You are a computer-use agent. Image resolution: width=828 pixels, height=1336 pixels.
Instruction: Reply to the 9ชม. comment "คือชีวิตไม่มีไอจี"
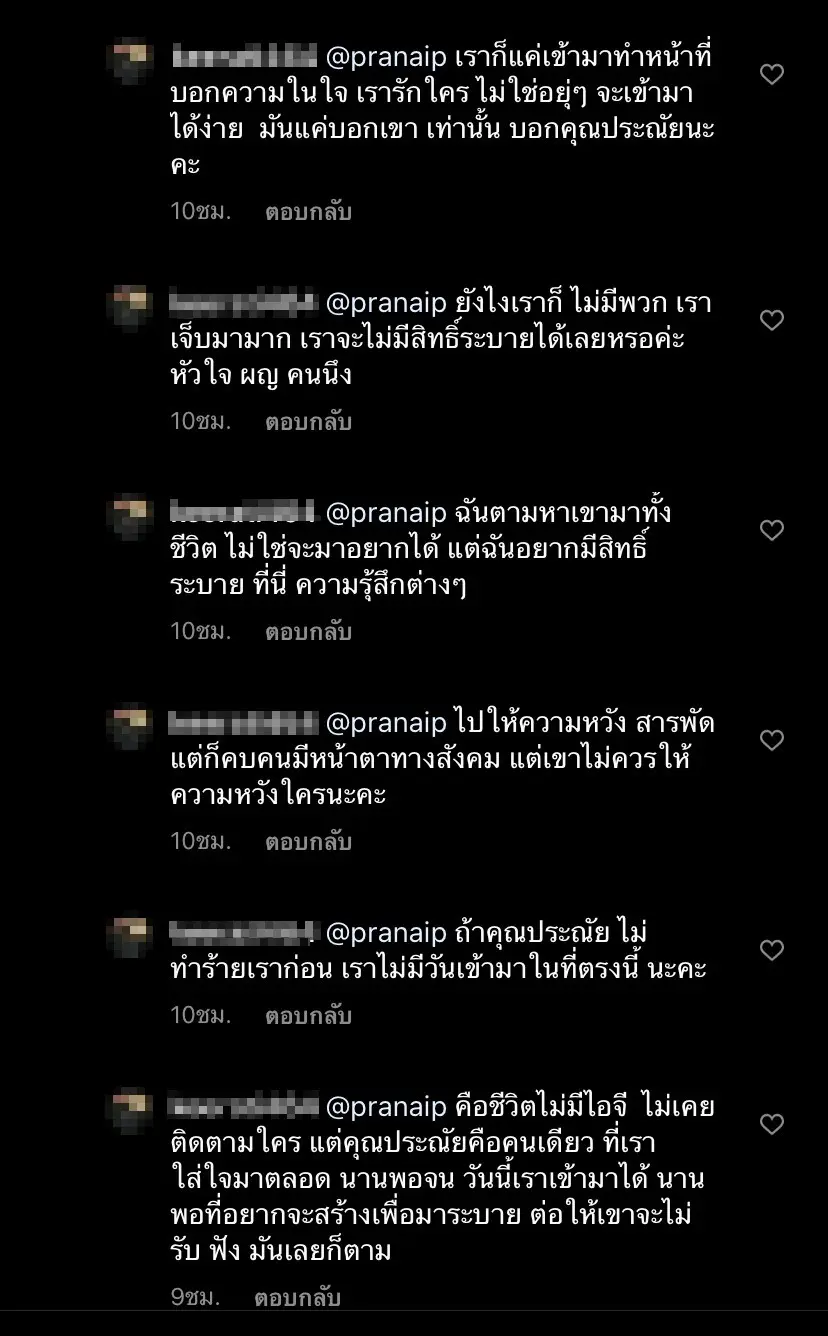click(297, 1298)
